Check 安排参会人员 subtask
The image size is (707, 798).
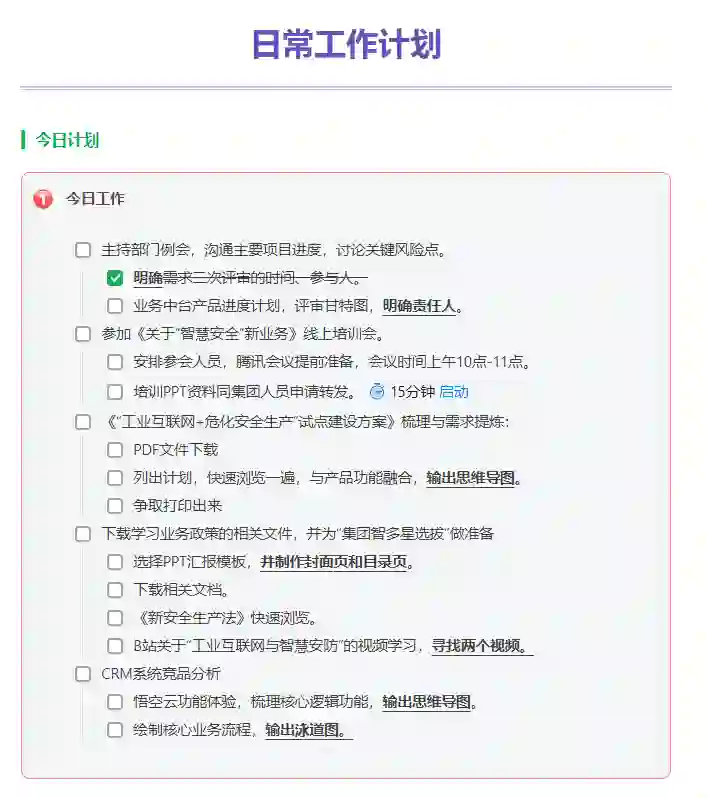pos(115,362)
